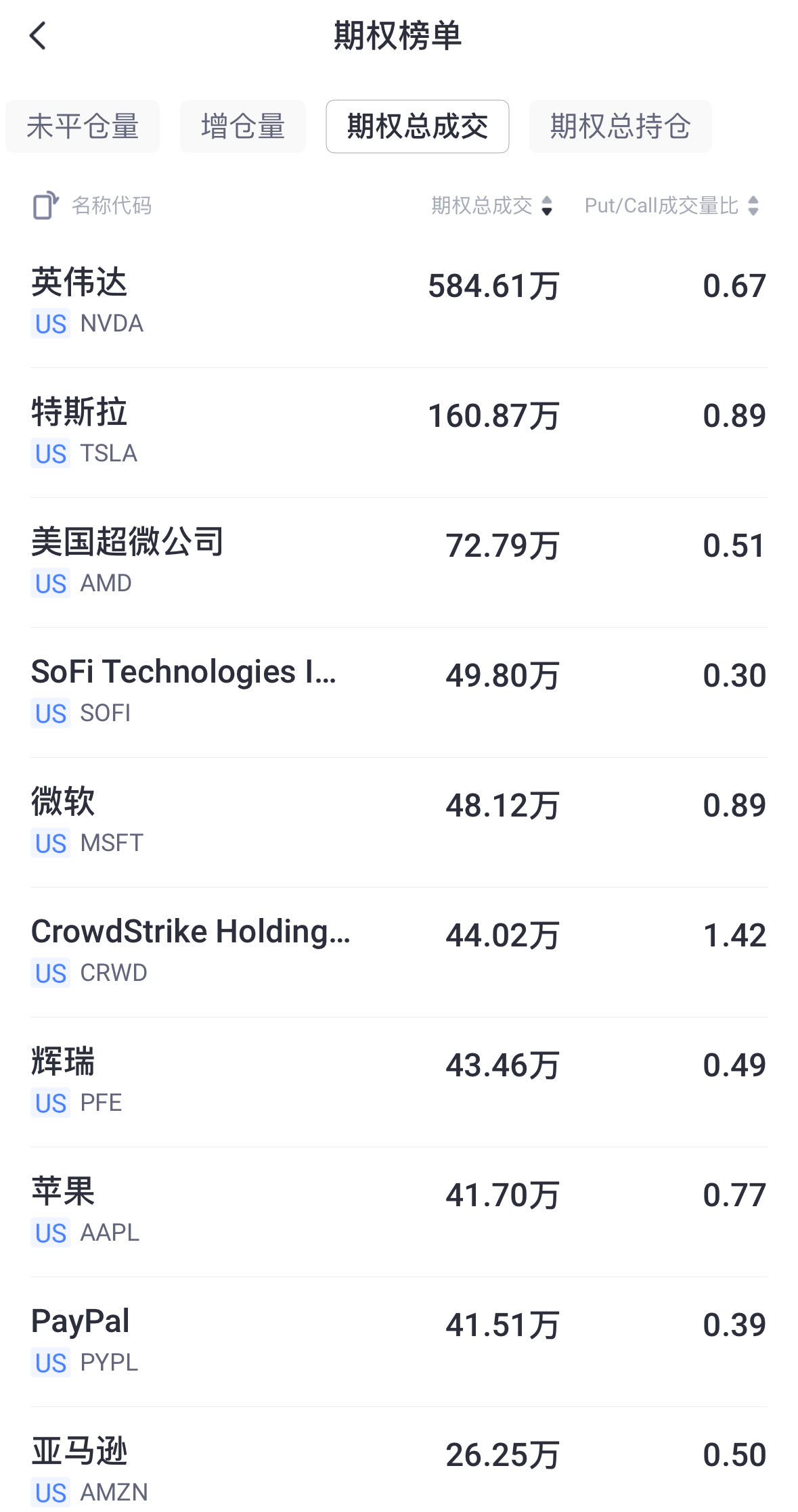Open the PayPal PYPL row
798x1512 pixels.
pos(399,1342)
